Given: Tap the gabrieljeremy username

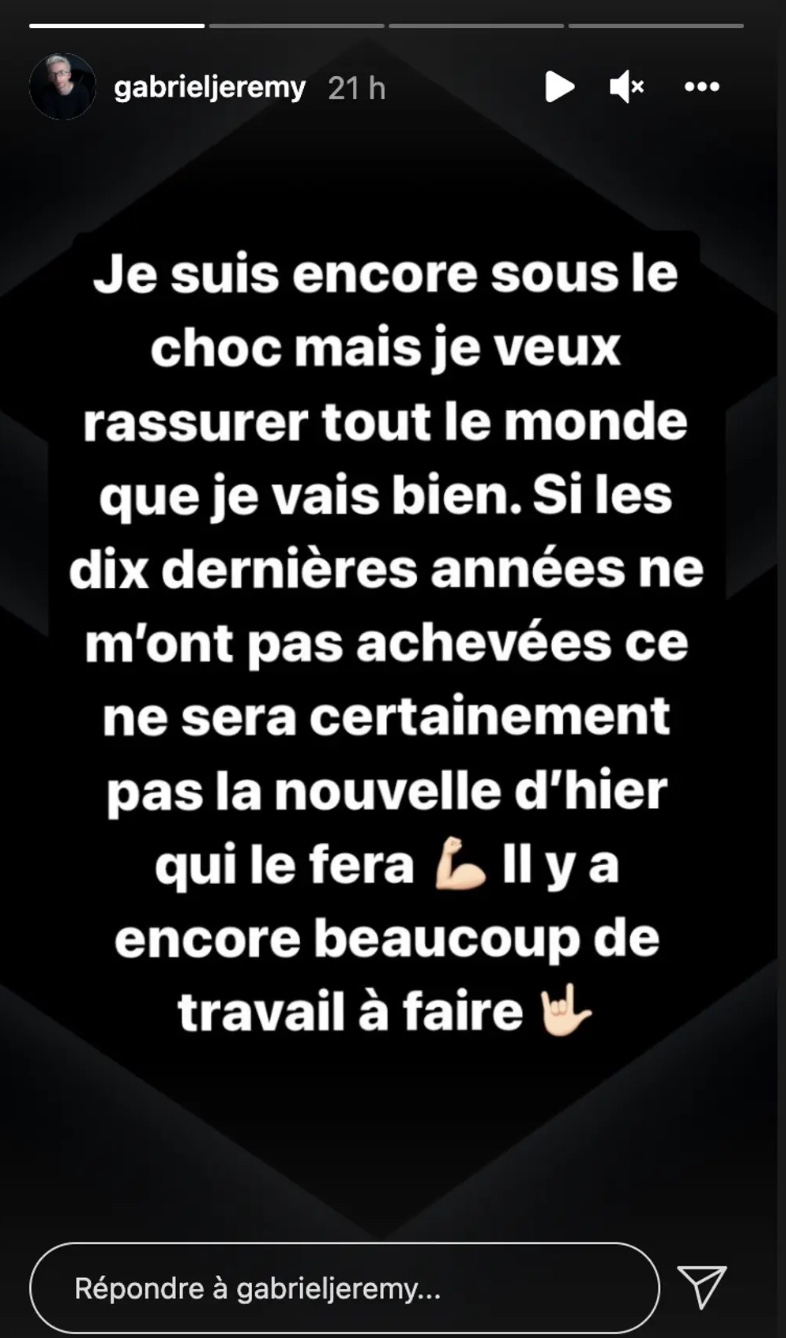Looking at the screenshot, I should (x=210, y=88).
